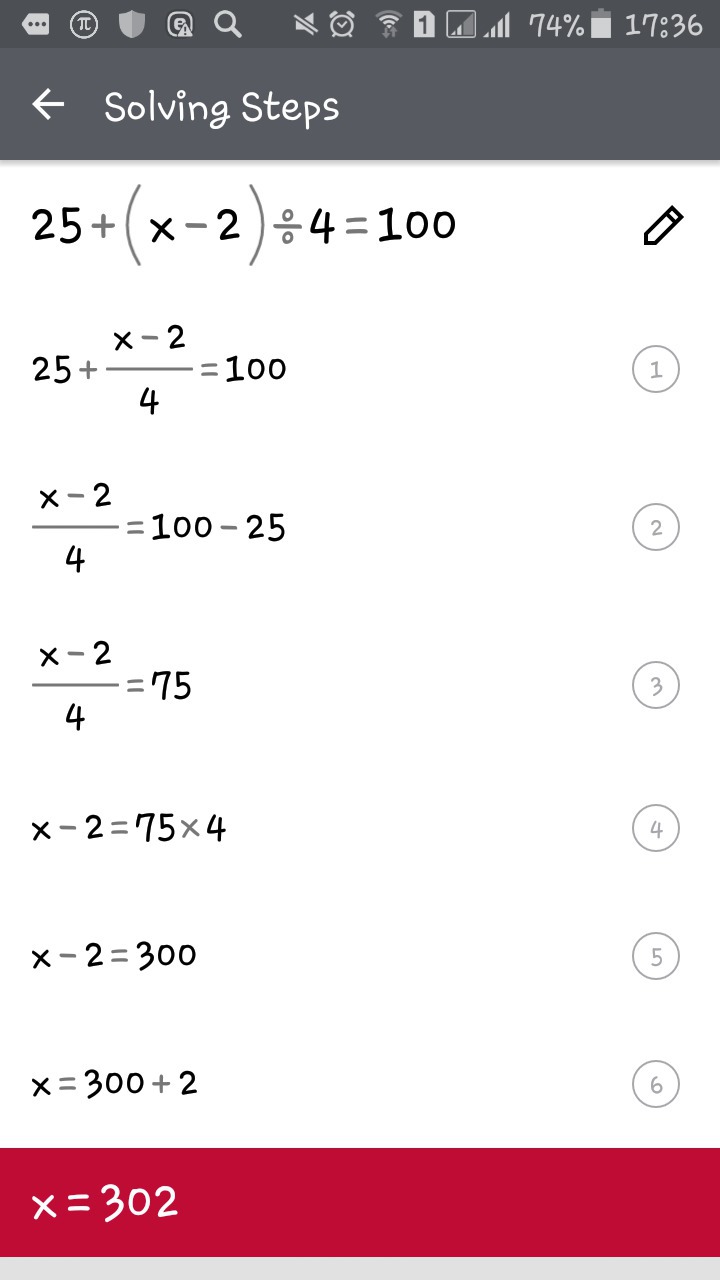Edit the equation with the pencil icon
The image size is (720, 1280).
coord(662,226)
